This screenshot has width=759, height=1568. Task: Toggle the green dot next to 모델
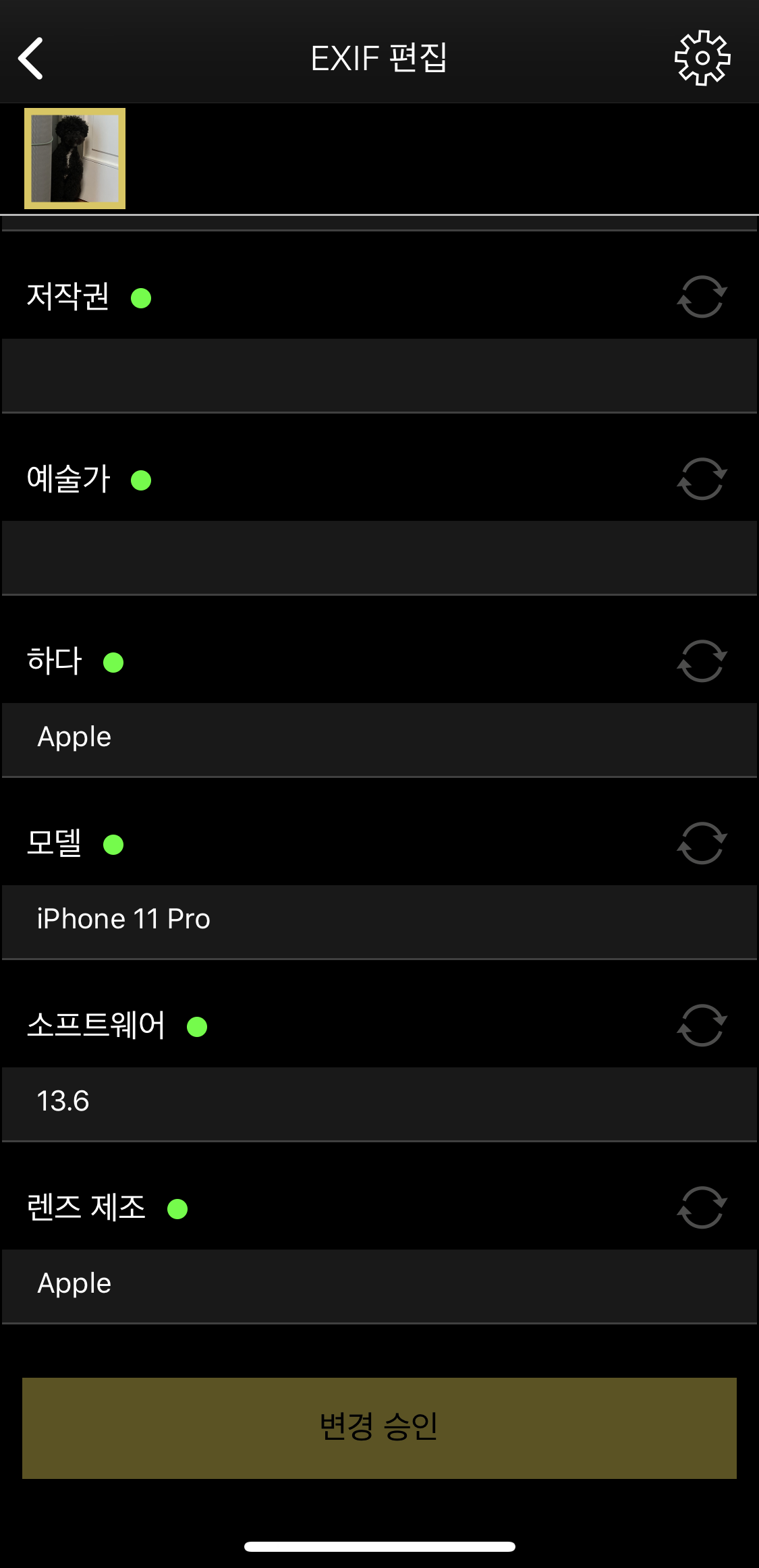coord(113,845)
